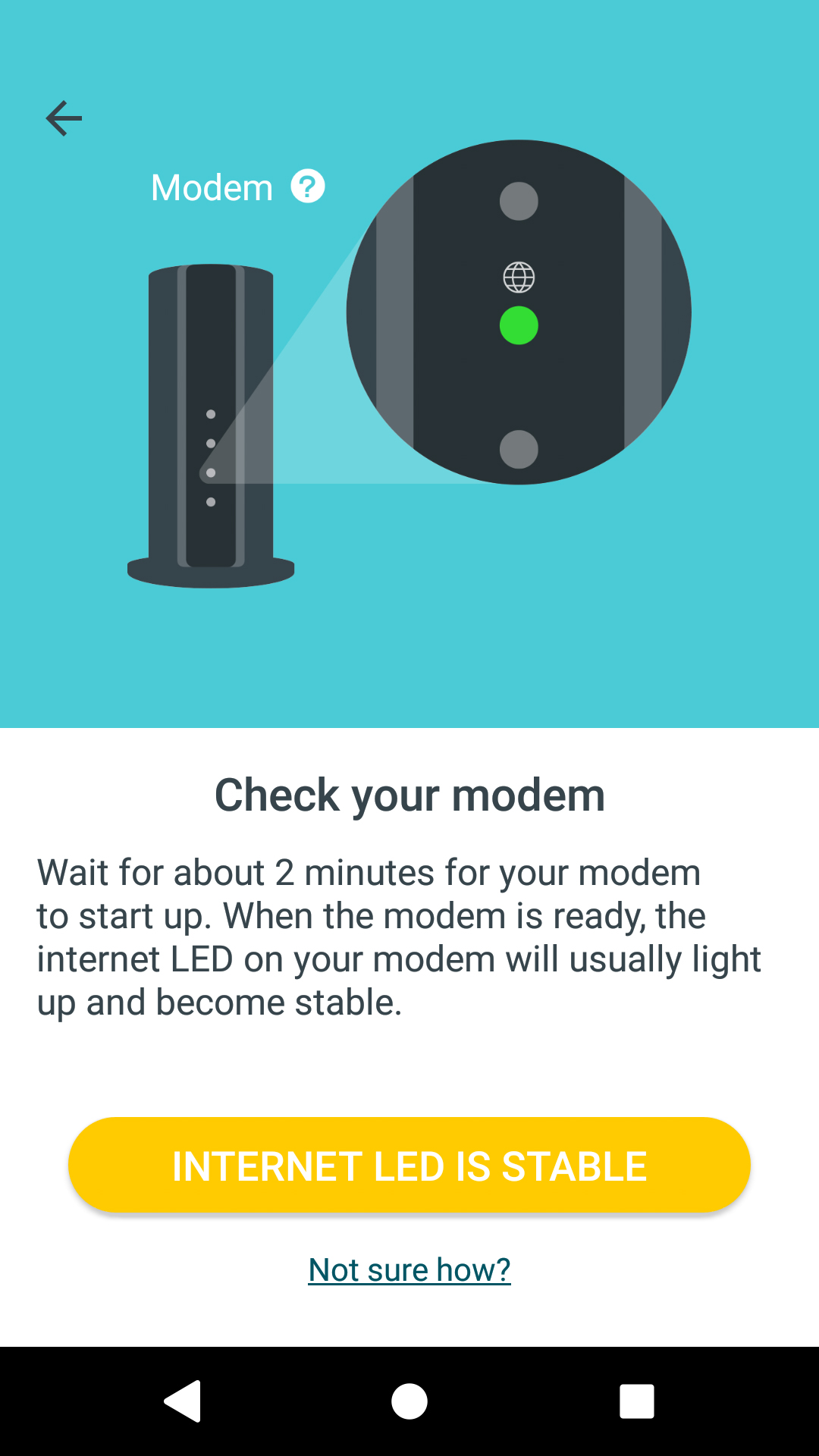The image size is (819, 1456).
Task: Tap the system home button
Action: (x=409, y=1401)
